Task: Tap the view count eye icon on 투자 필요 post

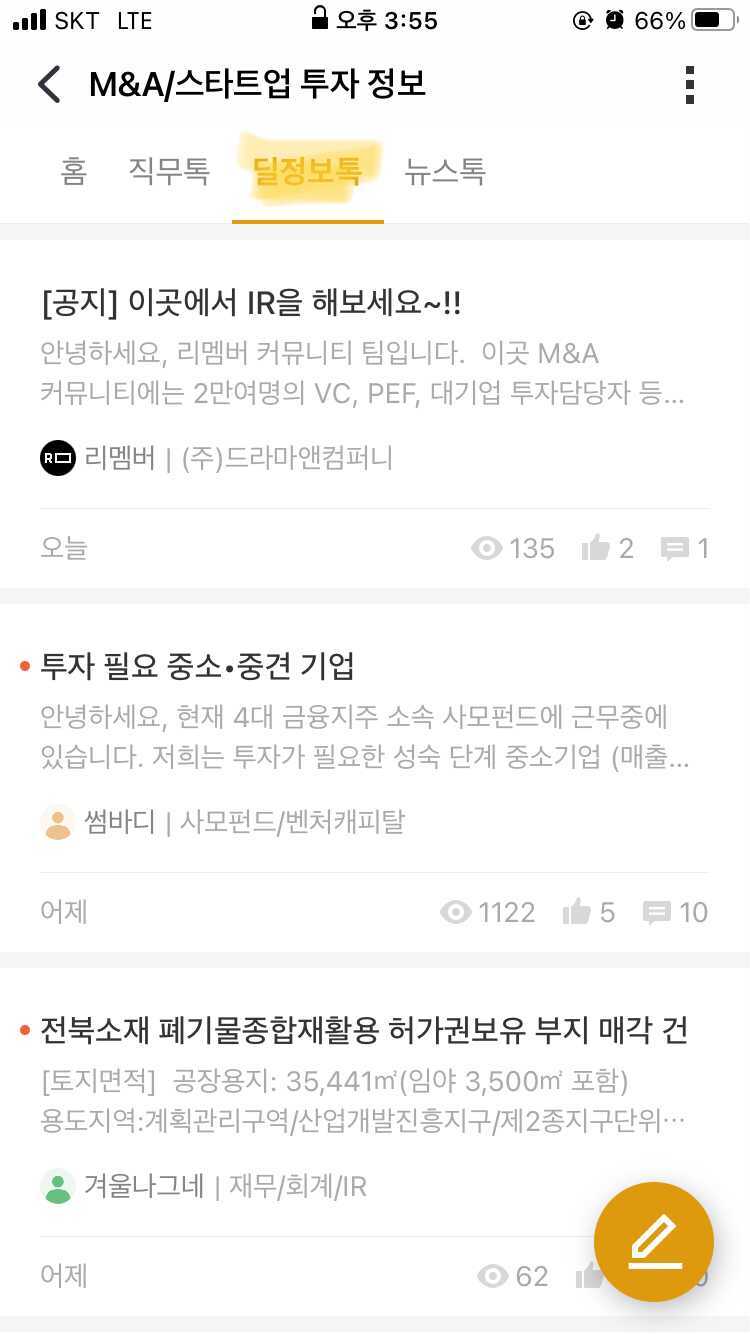Action: pyautogui.click(x=456, y=911)
